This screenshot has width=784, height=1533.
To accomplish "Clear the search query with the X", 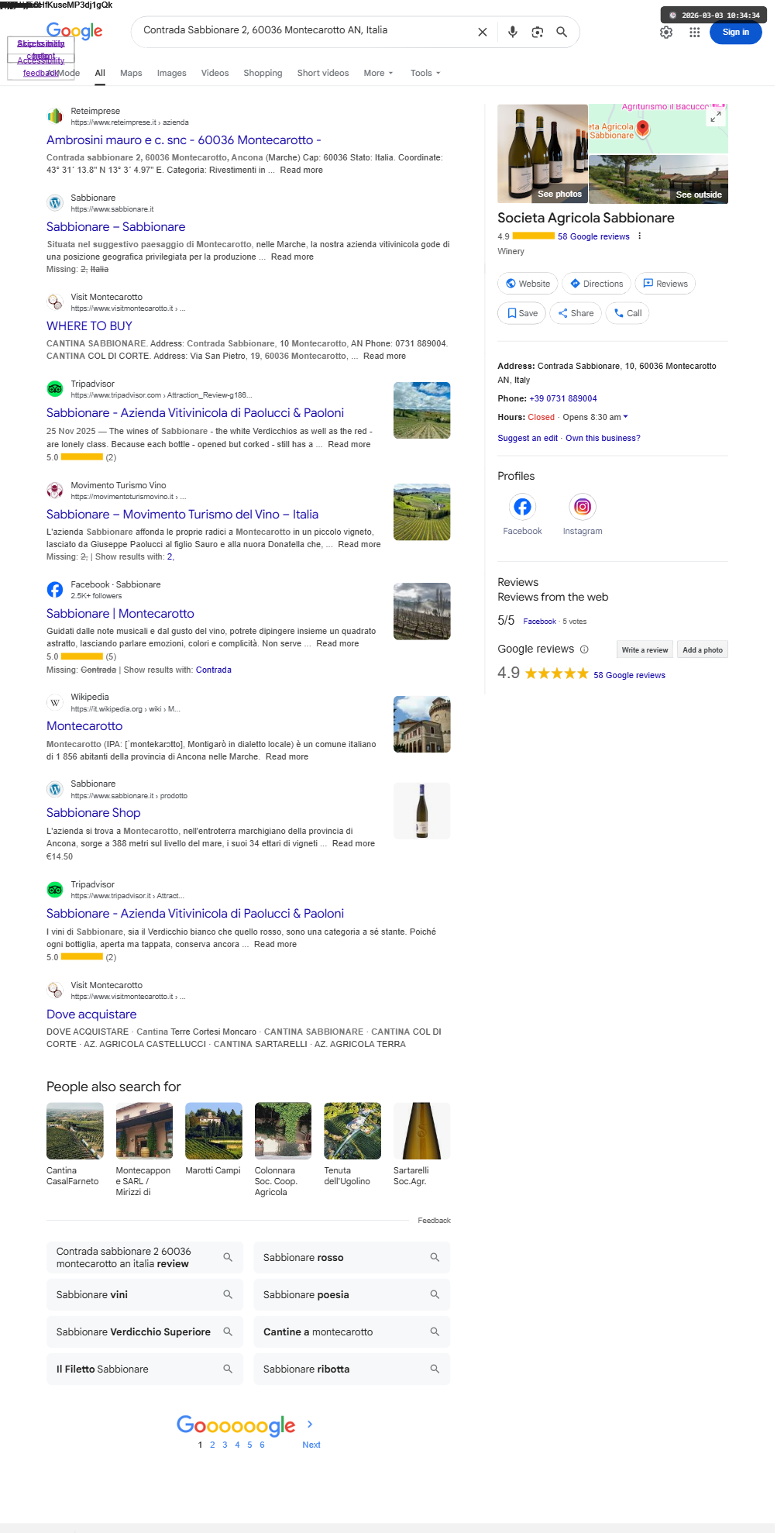I will (x=482, y=32).
